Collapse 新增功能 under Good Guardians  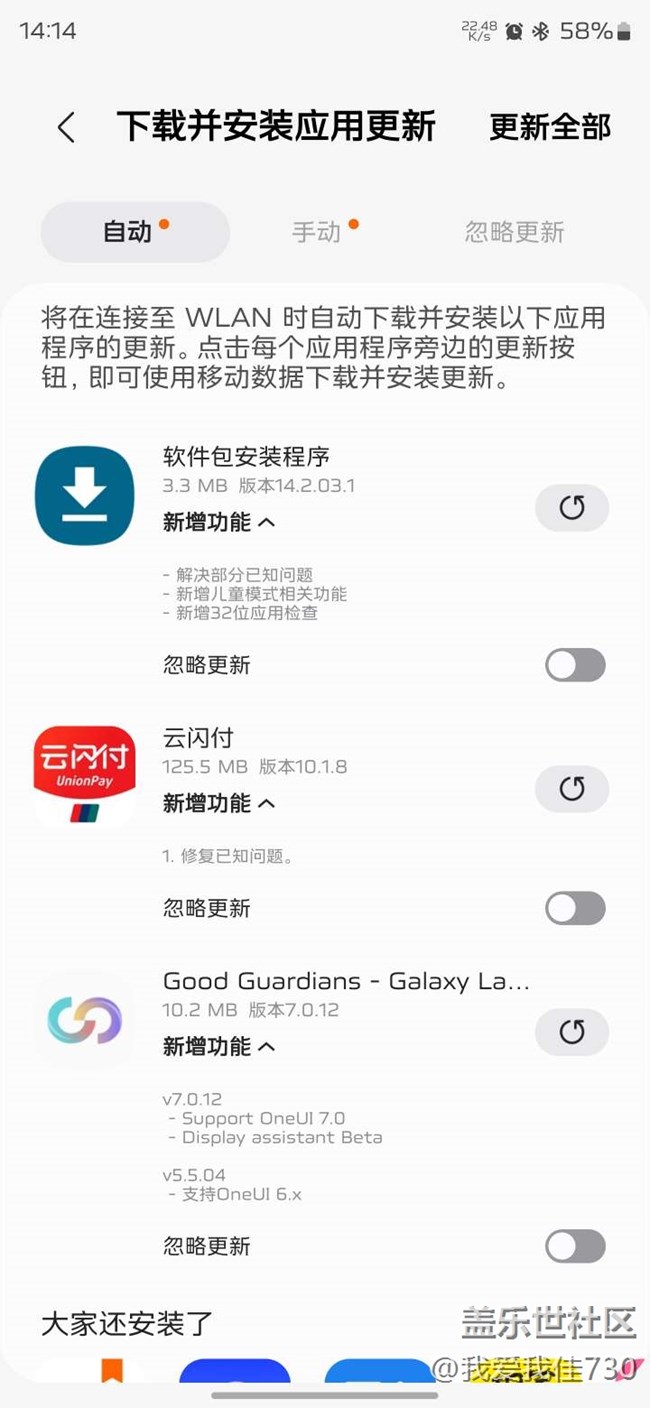[219, 1046]
